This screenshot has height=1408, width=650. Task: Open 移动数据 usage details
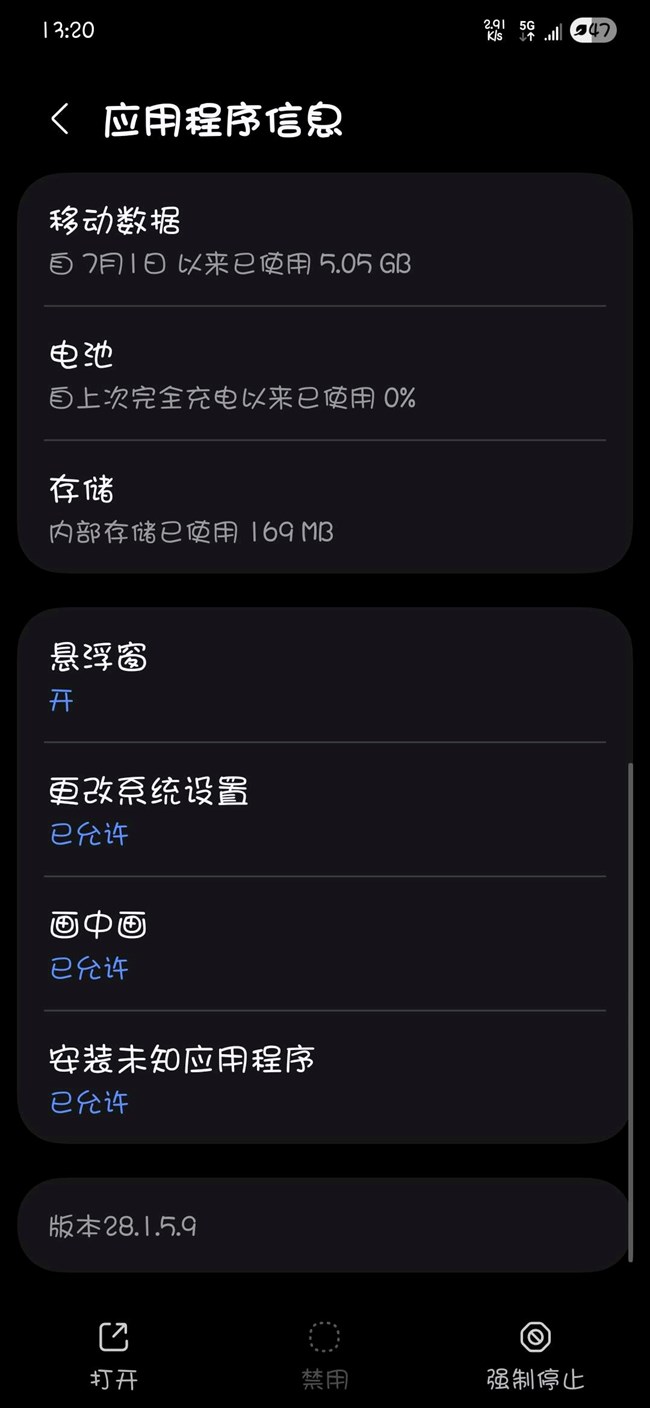pyautogui.click(x=324, y=240)
